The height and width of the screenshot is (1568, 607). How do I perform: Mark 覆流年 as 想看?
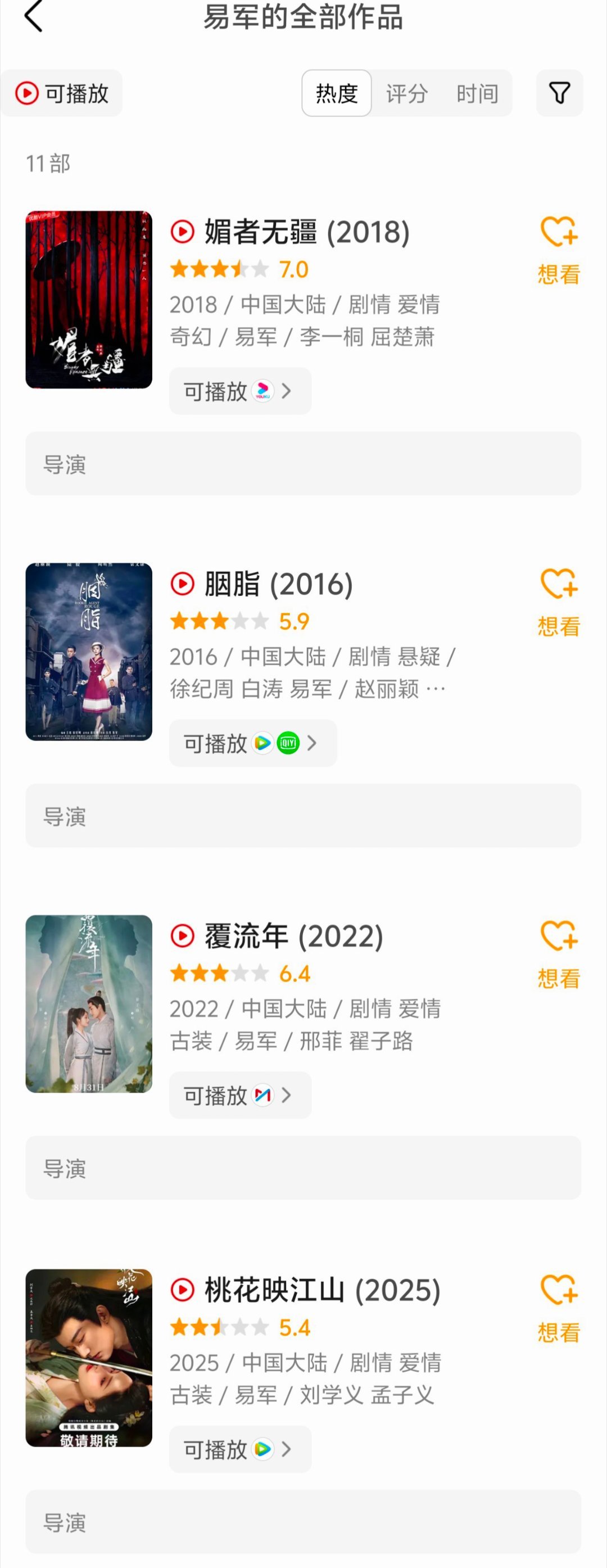[558, 953]
